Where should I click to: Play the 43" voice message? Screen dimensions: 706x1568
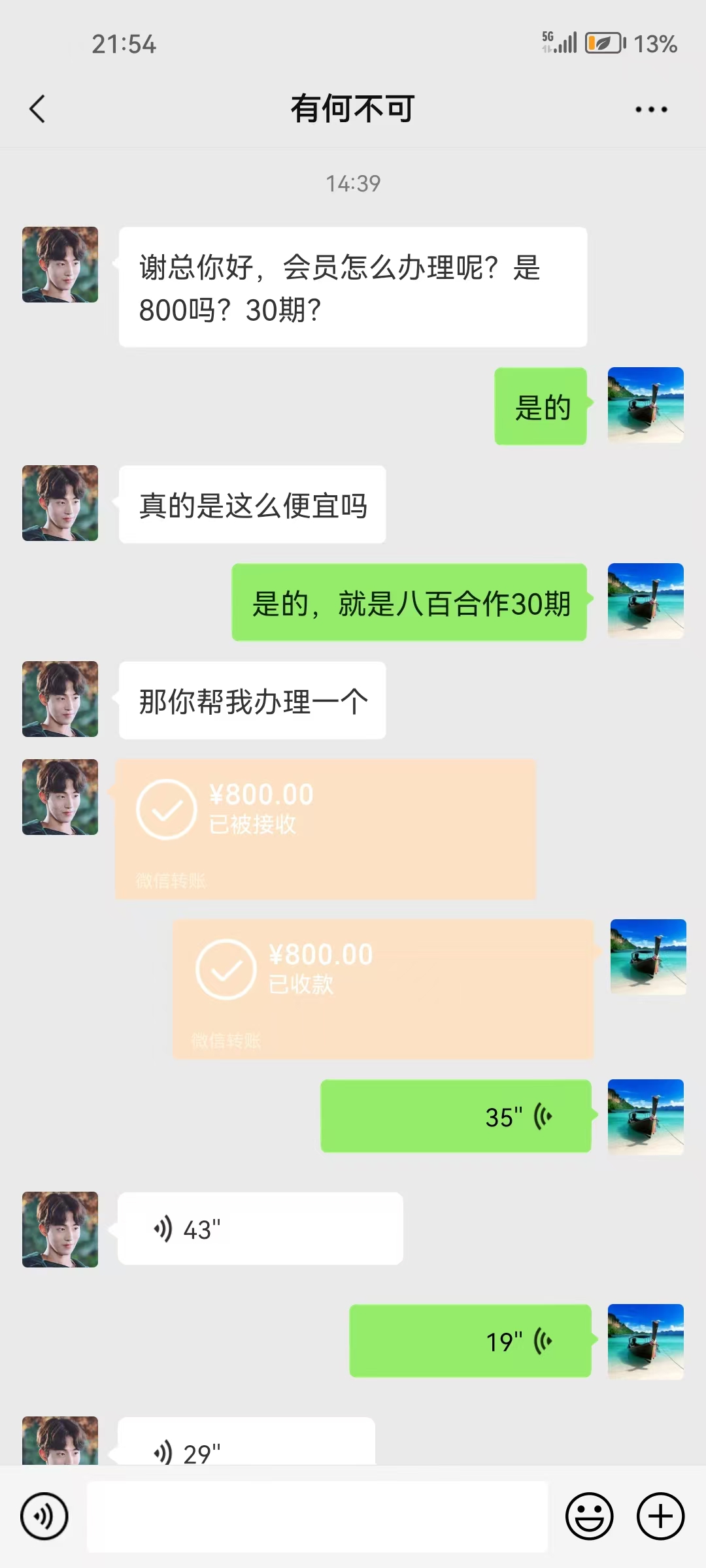click(x=260, y=1228)
